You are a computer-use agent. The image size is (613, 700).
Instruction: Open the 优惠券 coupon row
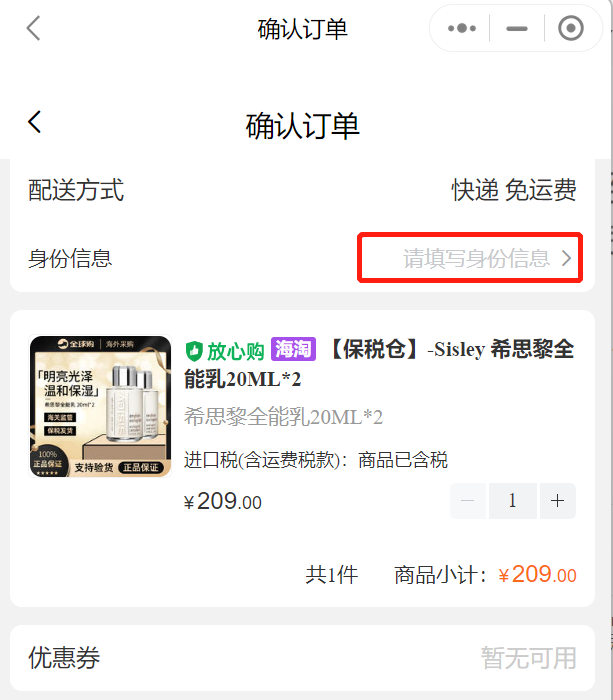tap(302, 658)
